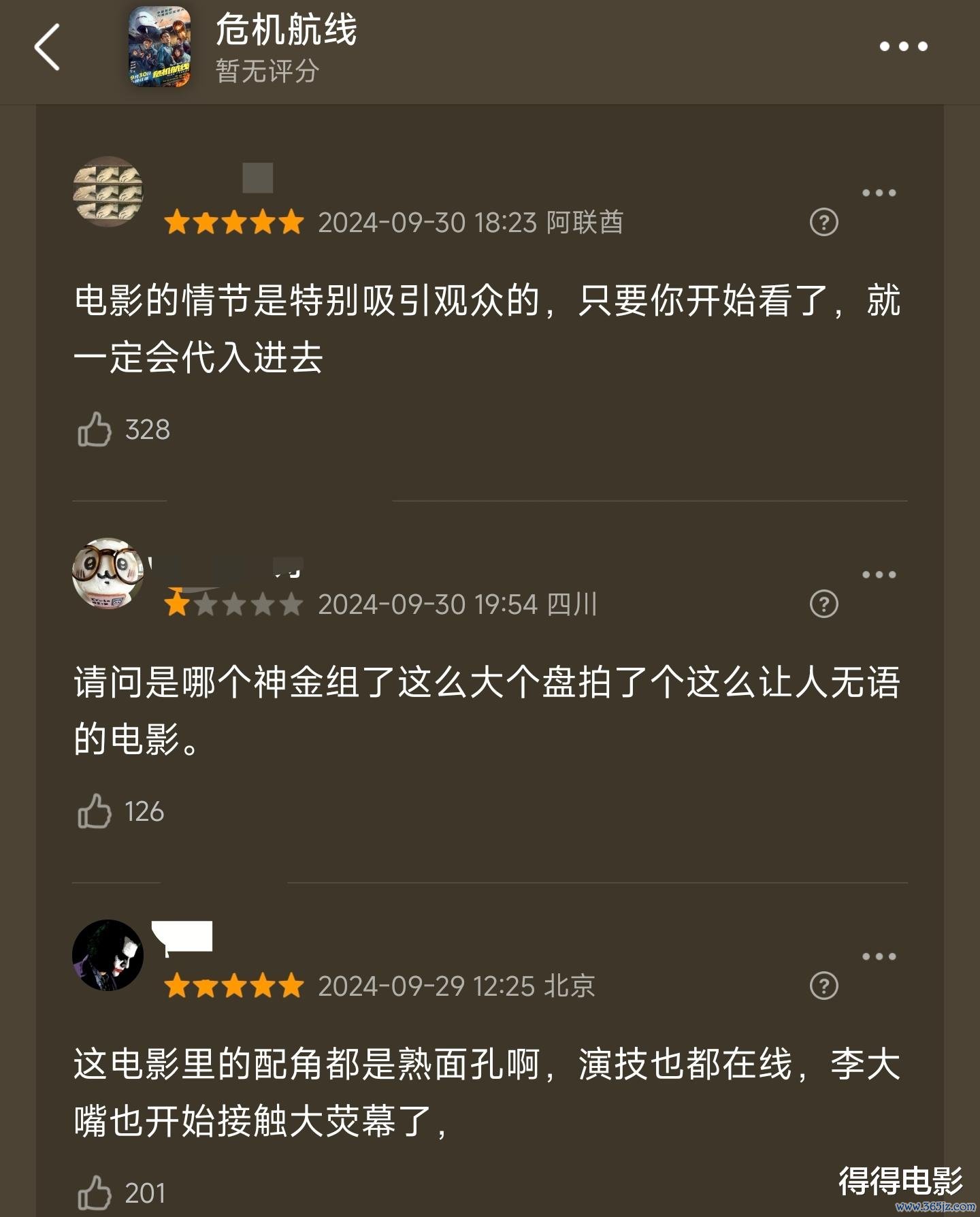Image resolution: width=980 pixels, height=1217 pixels.
Task: Tap the help icon on 北京 review
Action: click(823, 986)
